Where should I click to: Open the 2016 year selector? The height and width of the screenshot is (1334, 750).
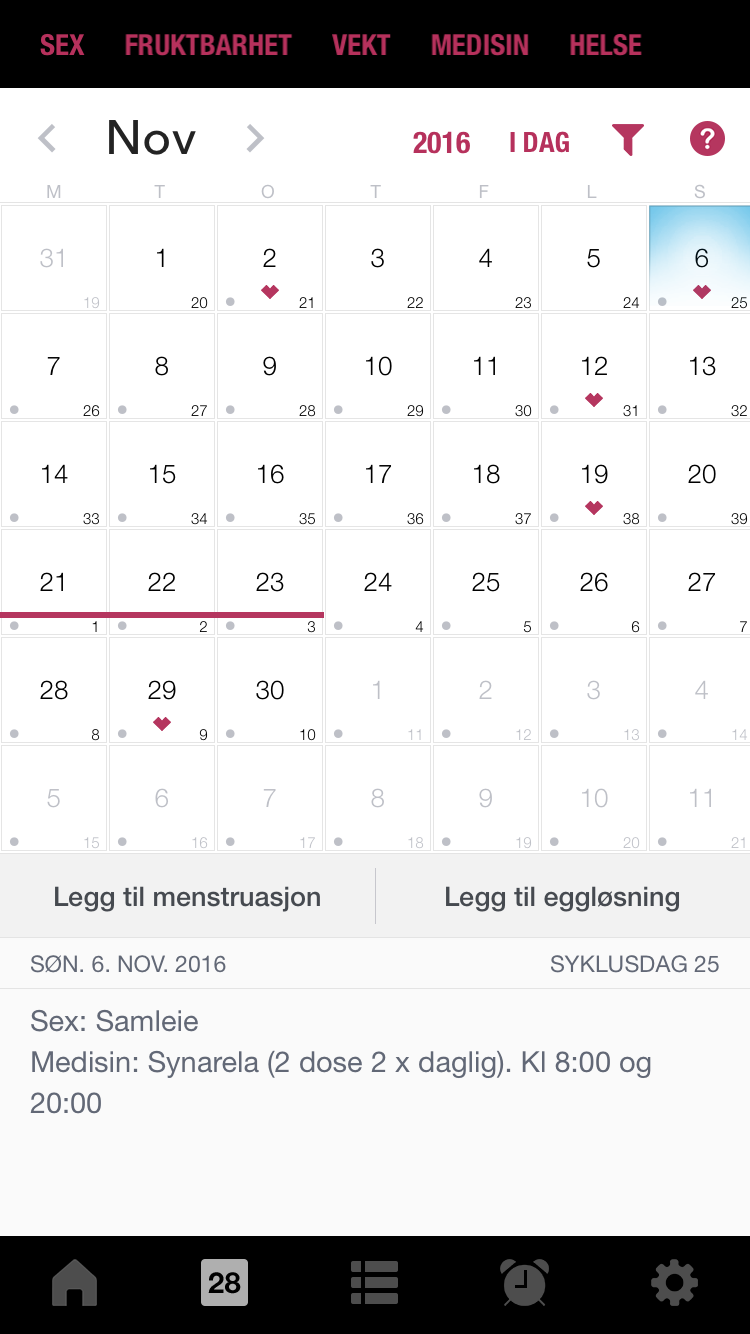[x=441, y=142]
